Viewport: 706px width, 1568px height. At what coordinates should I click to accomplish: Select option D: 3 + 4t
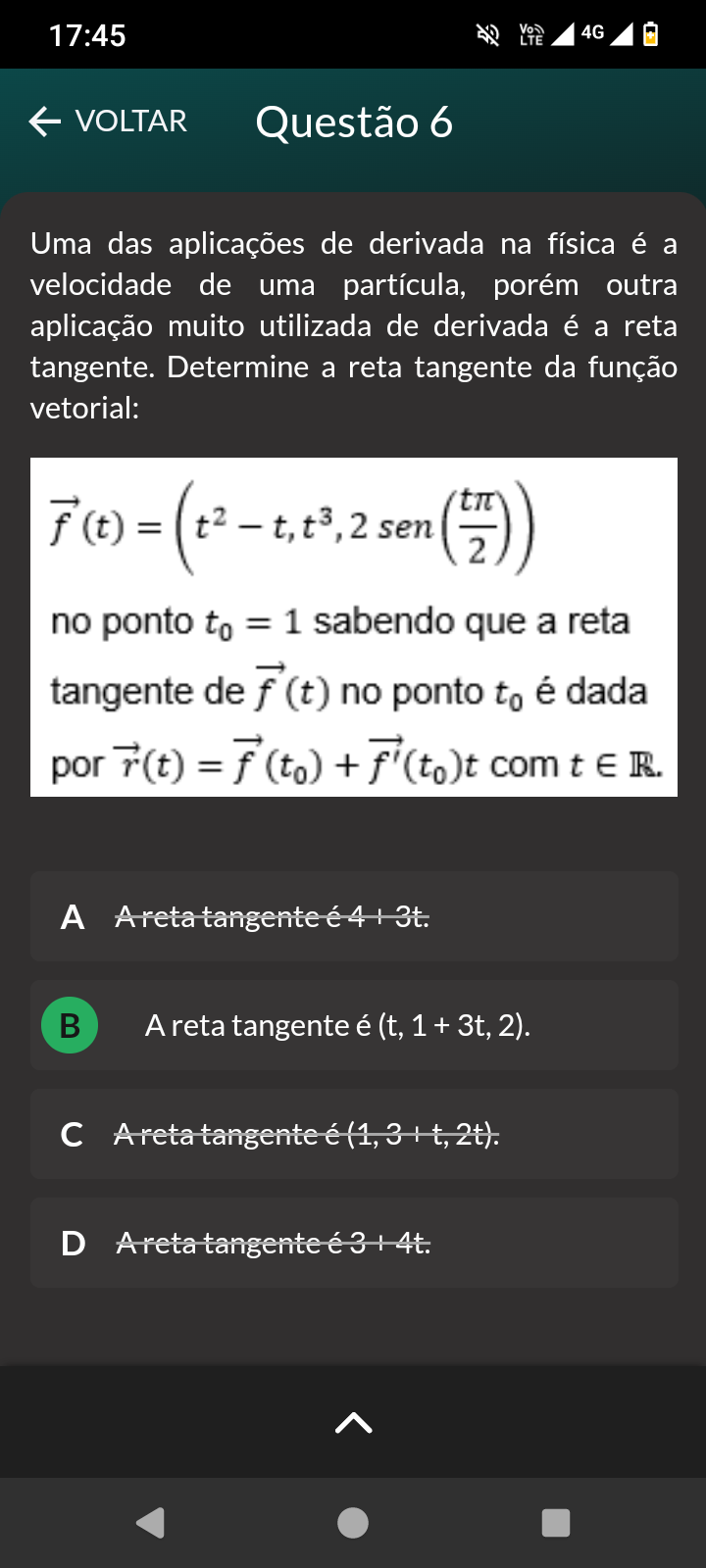(354, 1243)
